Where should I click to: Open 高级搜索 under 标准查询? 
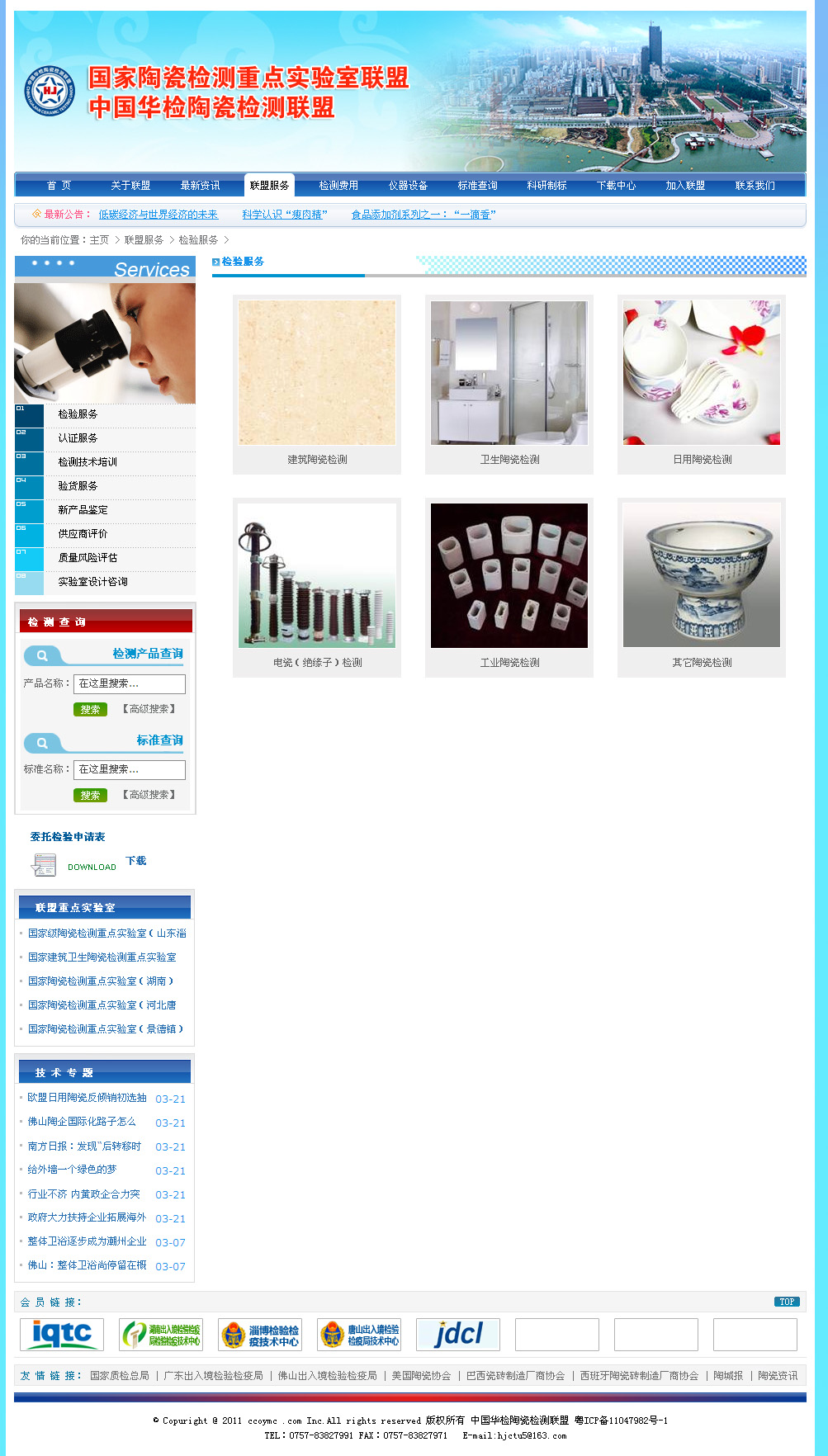coord(149,795)
